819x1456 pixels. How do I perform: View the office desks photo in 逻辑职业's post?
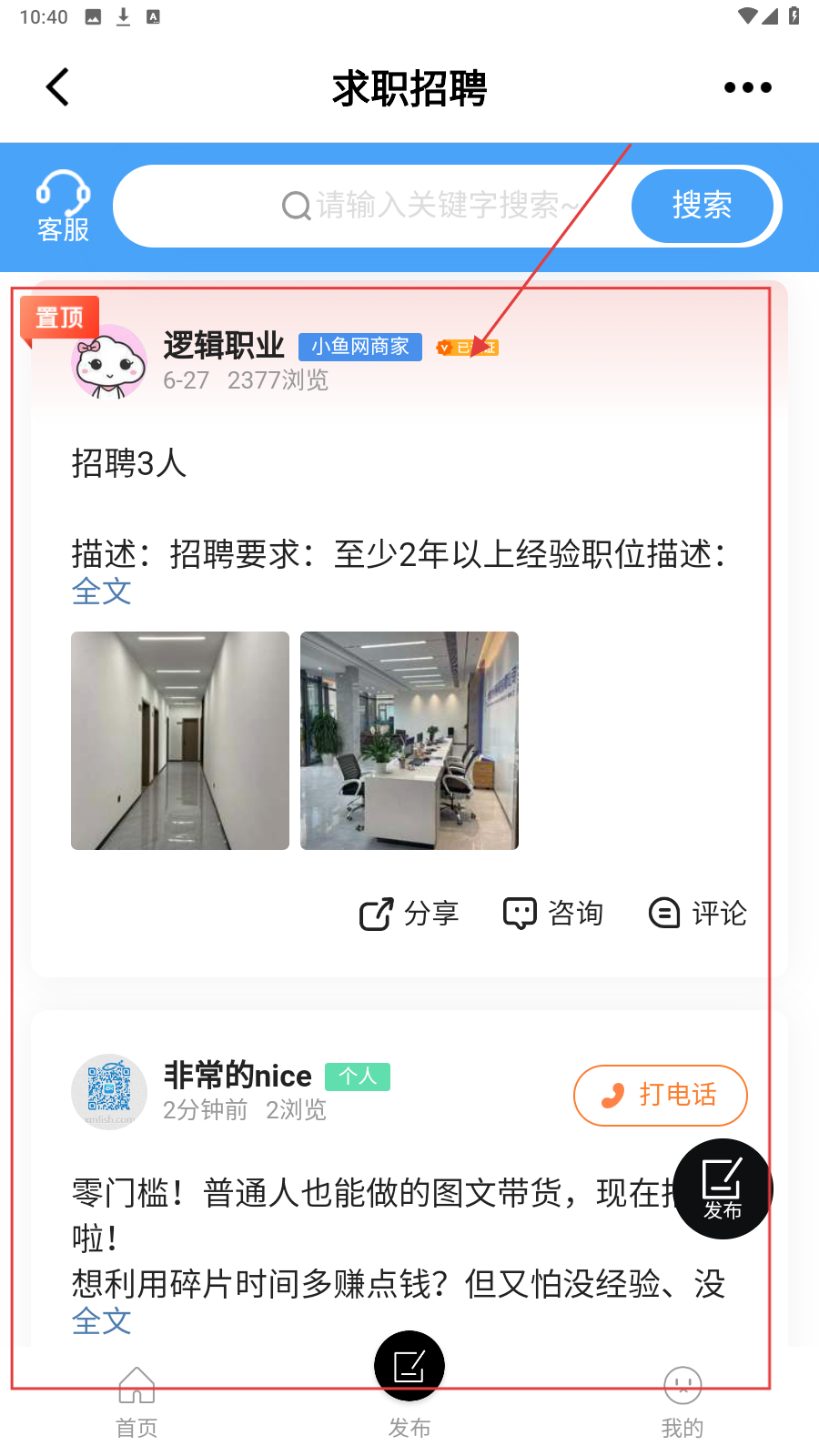[409, 741]
